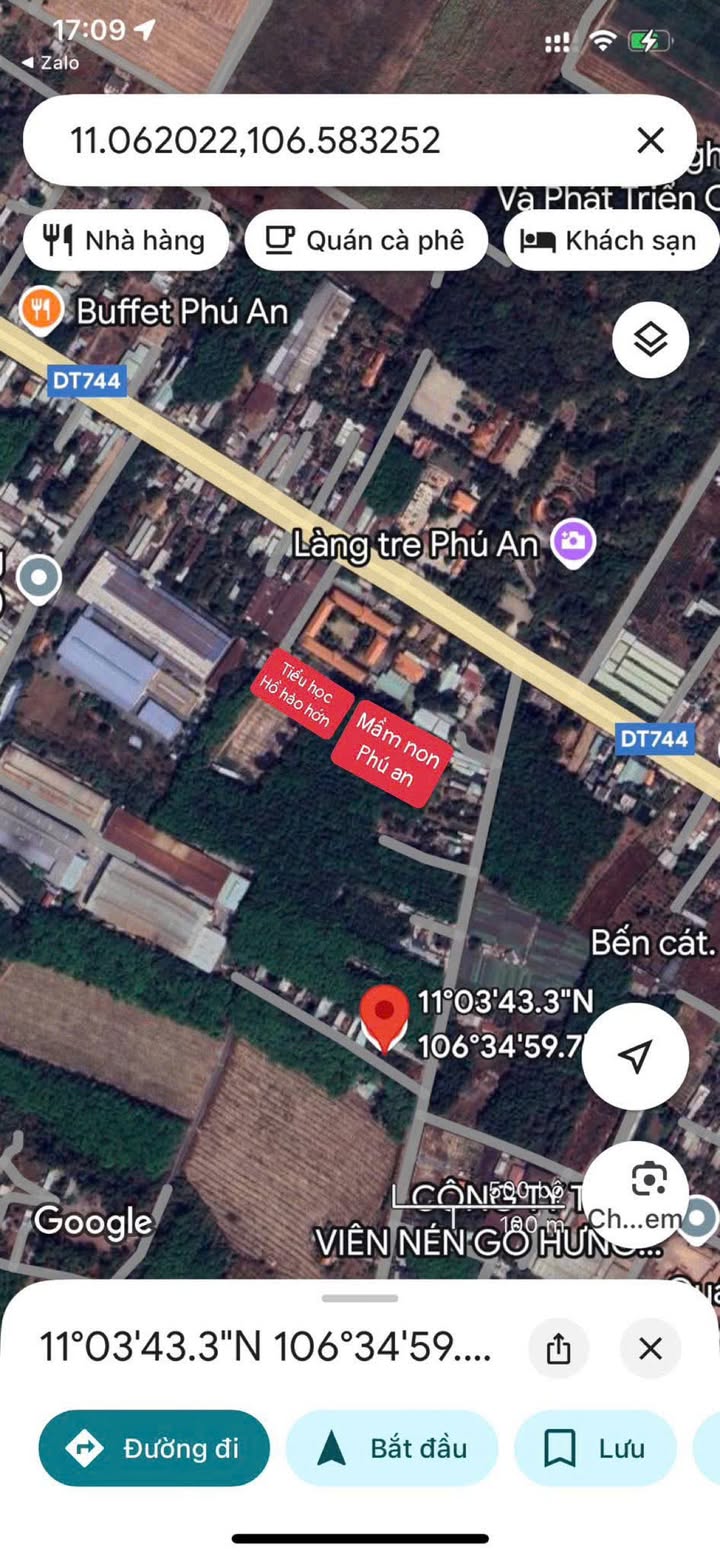720x1559 pixels.
Task: Center map on my location
Action: (x=635, y=1056)
